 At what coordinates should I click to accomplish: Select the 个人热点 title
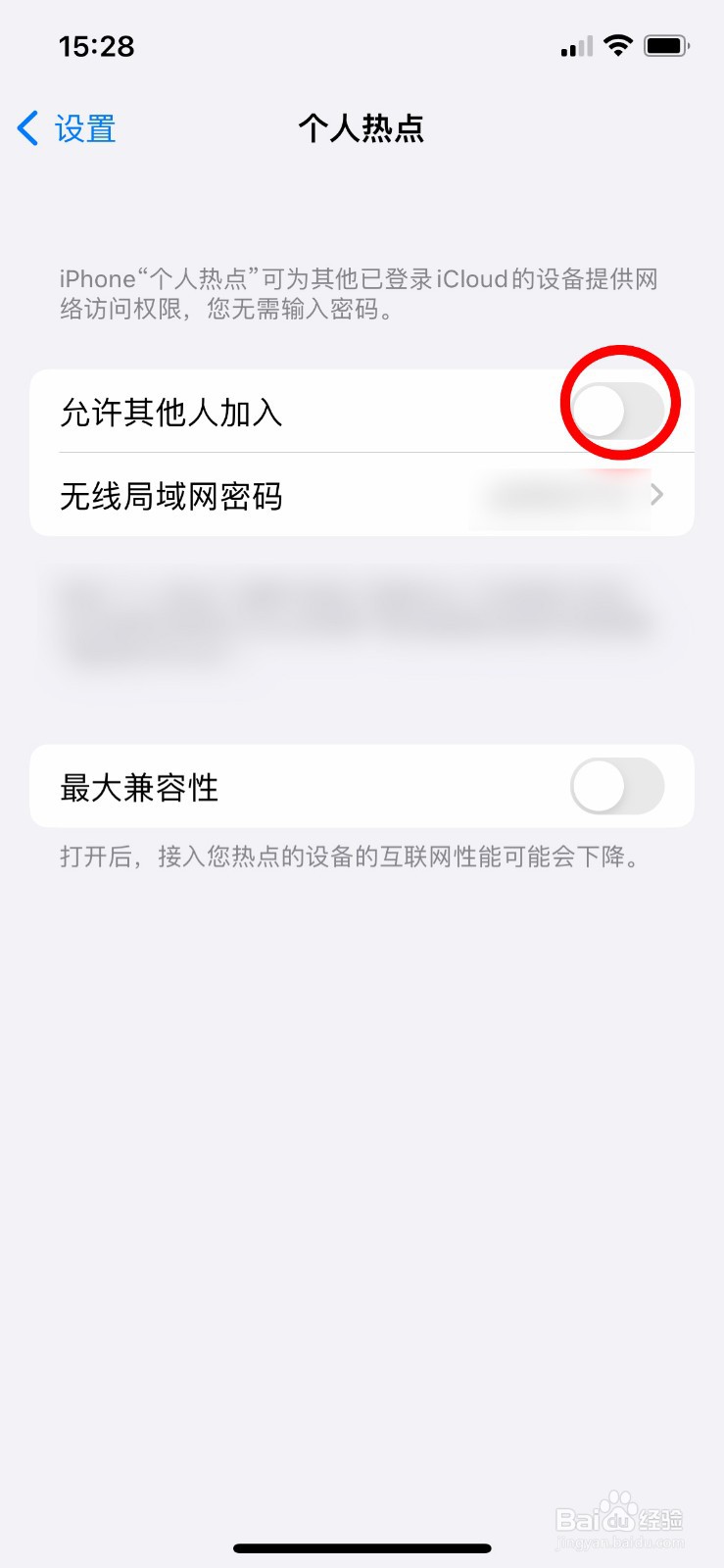[x=362, y=128]
